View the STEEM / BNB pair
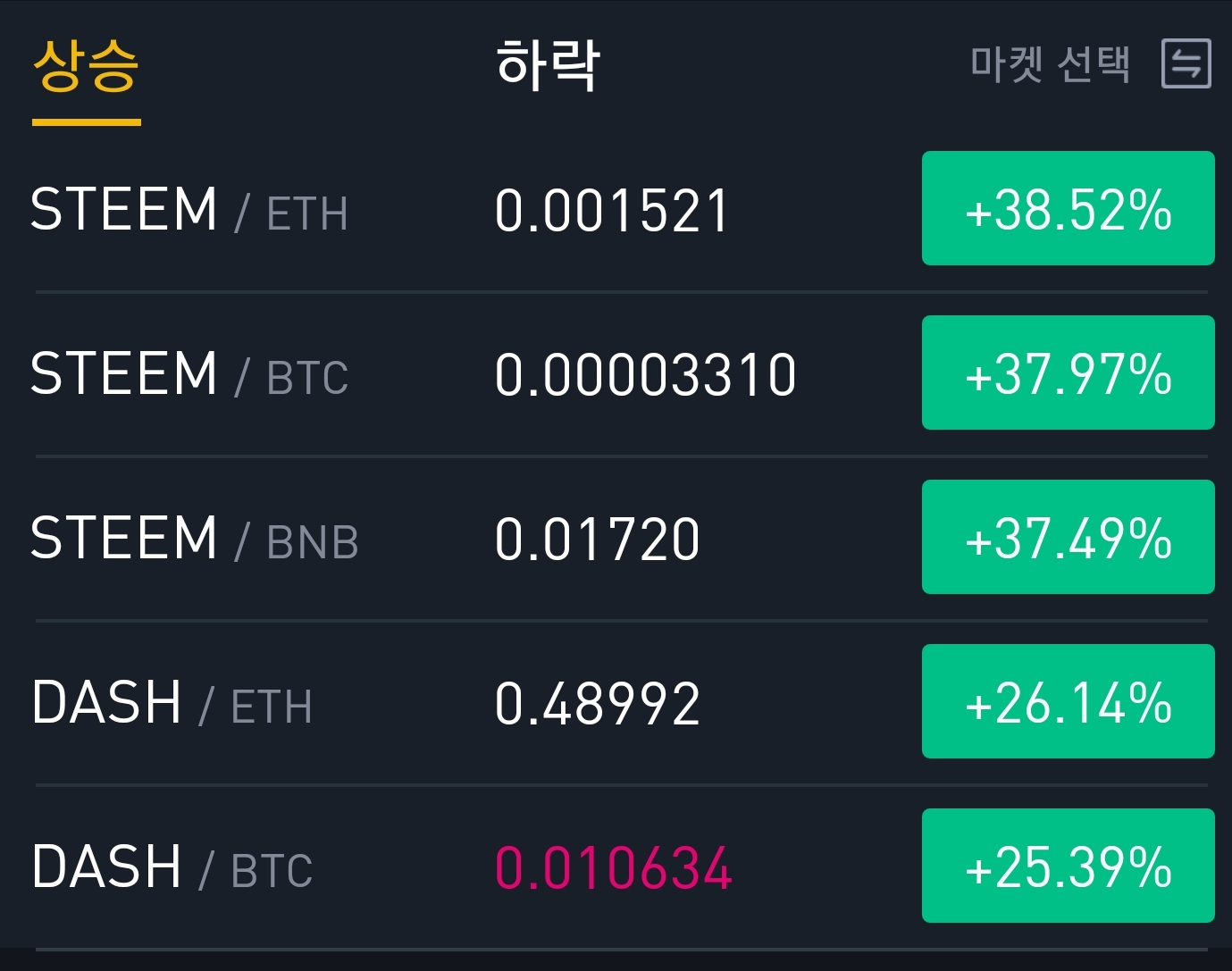Image resolution: width=1232 pixels, height=971 pixels. click(x=194, y=539)
